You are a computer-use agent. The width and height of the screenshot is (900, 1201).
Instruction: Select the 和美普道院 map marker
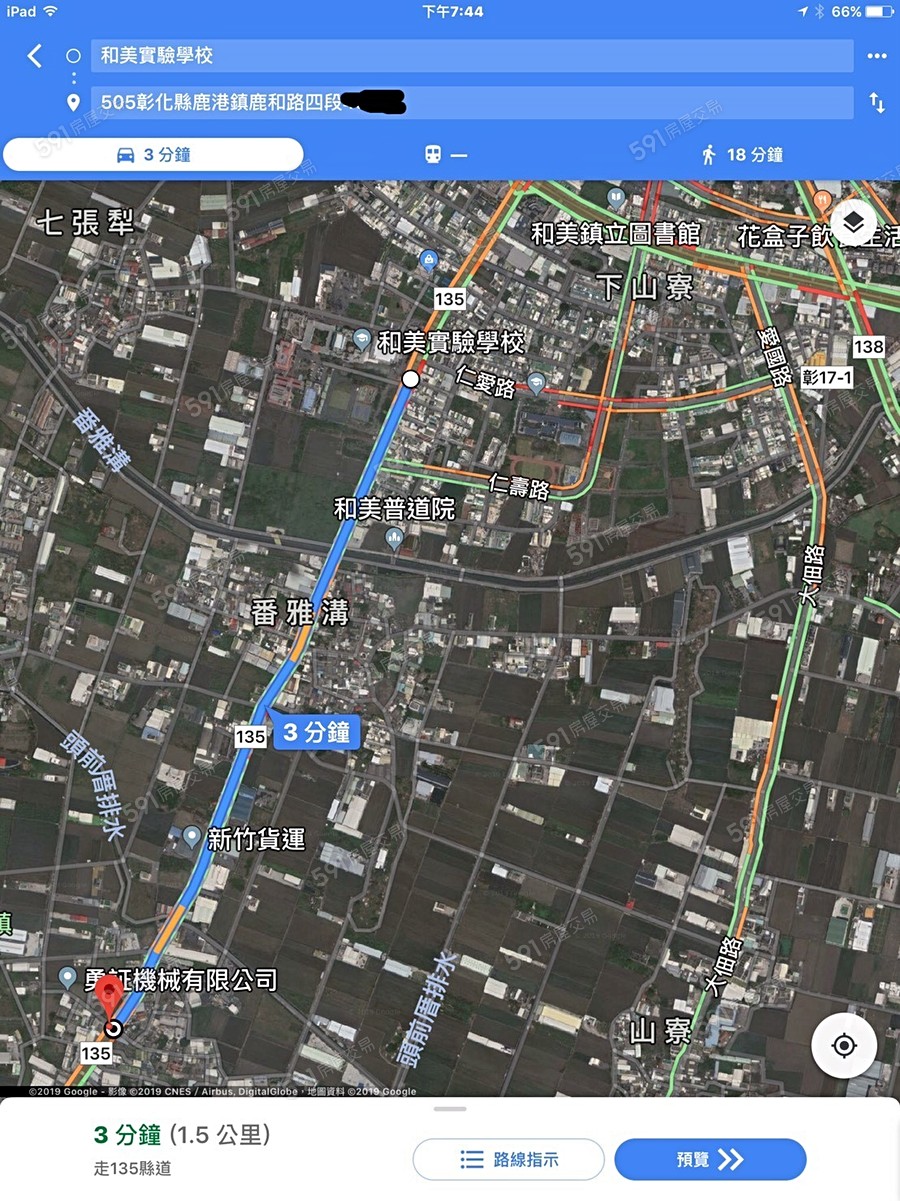tap(394, 539)
